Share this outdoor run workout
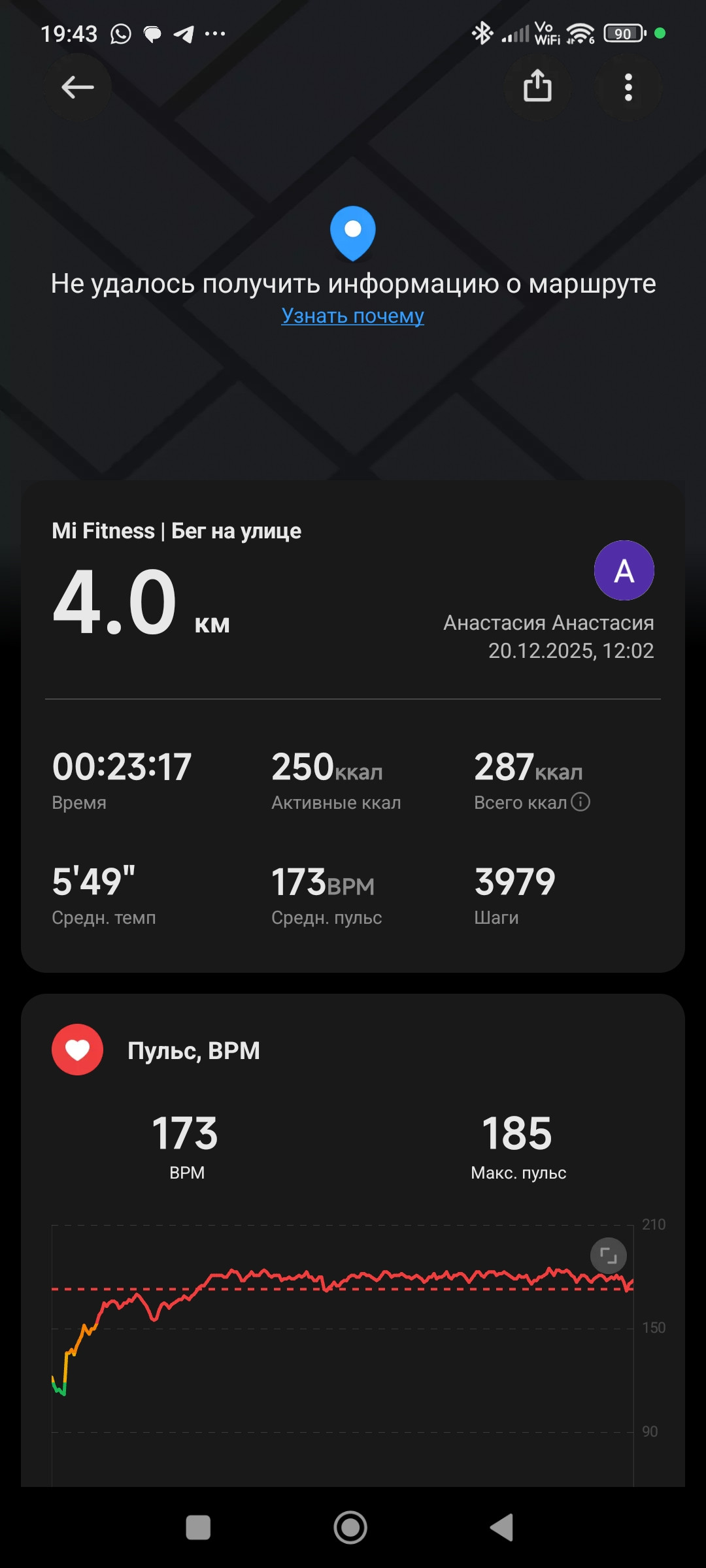Image resolution: width=706 pixels, height=1568 pixels. coord(537,87)
